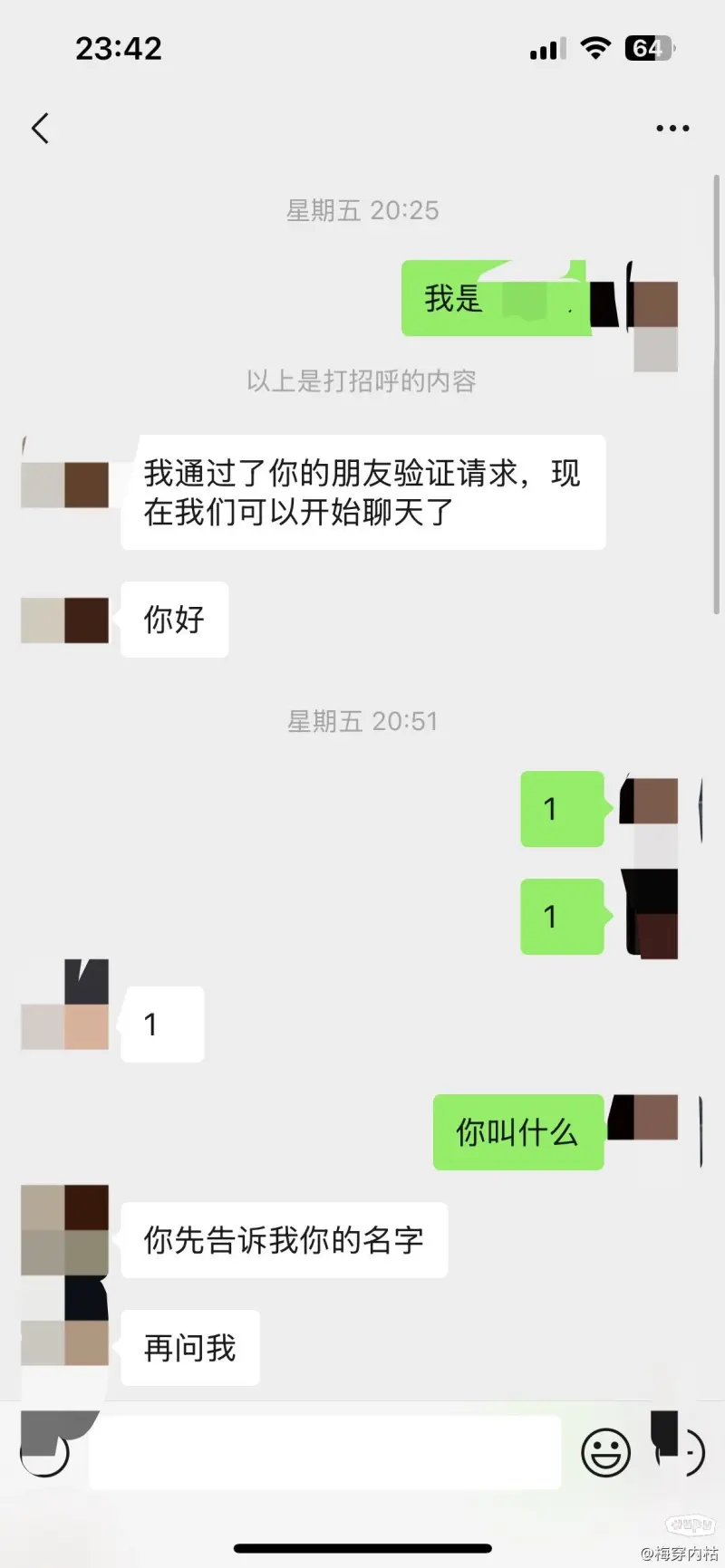
Task: Go back to the chat list
Action: (x=40, y=129)
